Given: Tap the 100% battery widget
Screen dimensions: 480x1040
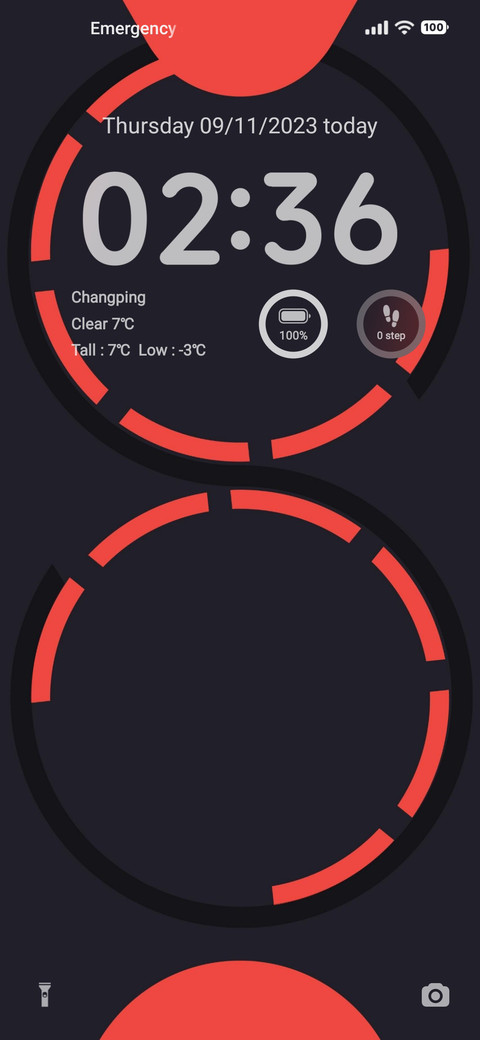Looking at the screenshot, I should [x=293, y=324].
